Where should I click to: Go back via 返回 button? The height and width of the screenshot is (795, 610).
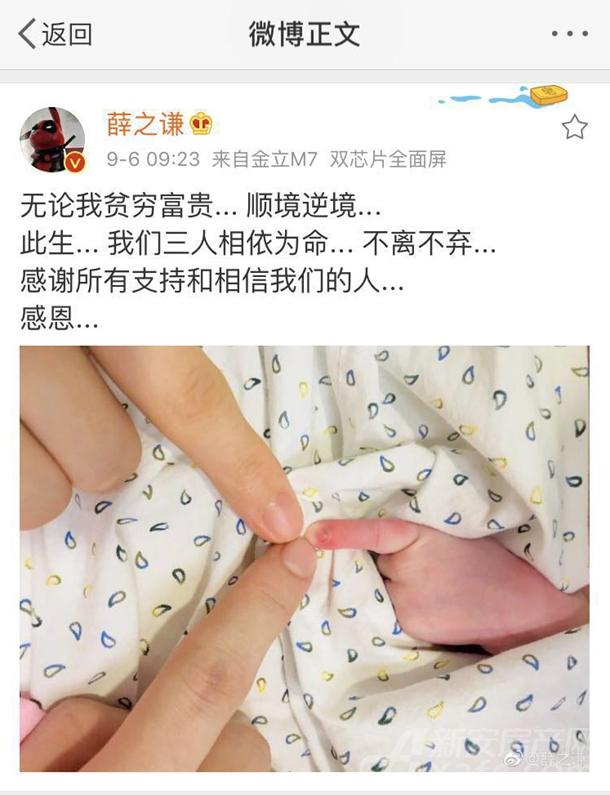[x=55, y=34]
